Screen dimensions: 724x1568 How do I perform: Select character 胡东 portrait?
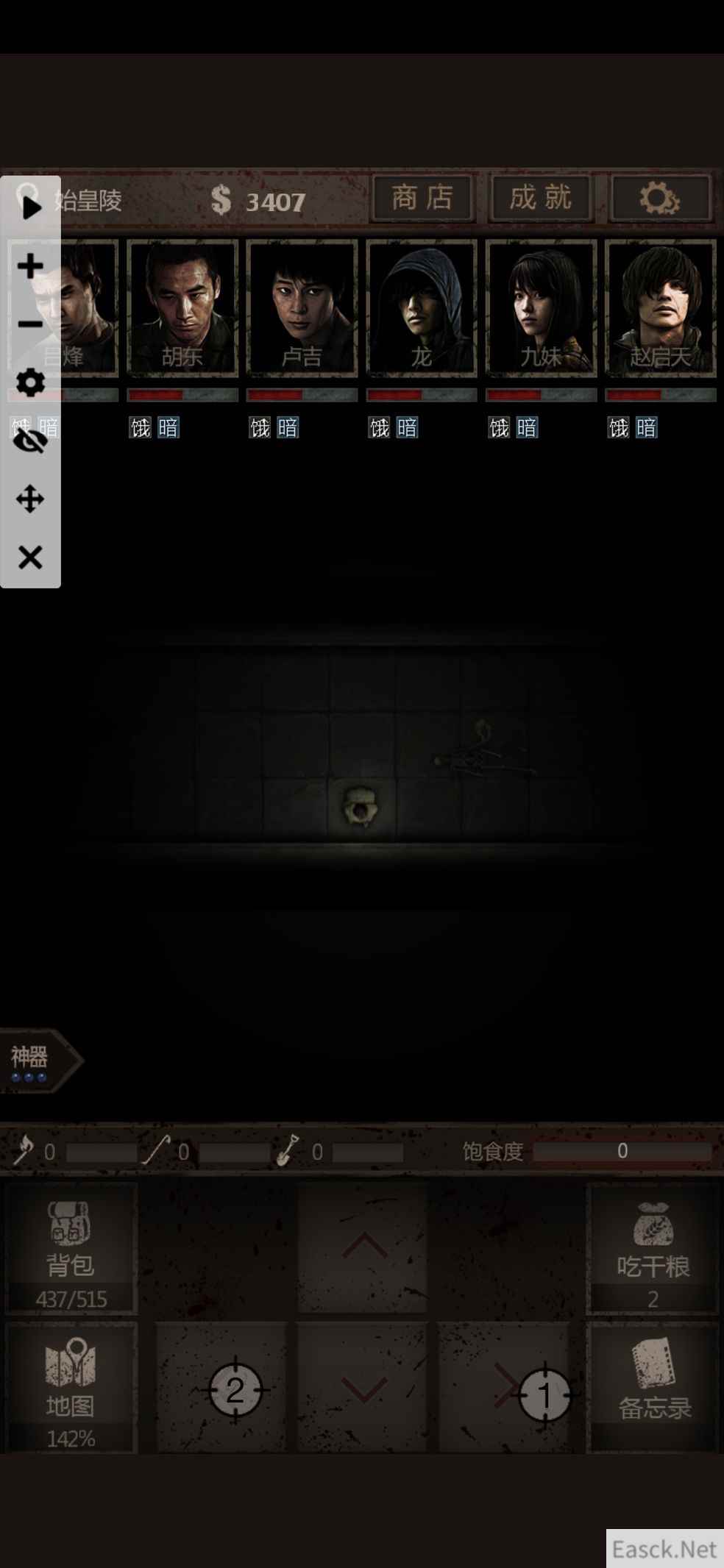(182, 308)
